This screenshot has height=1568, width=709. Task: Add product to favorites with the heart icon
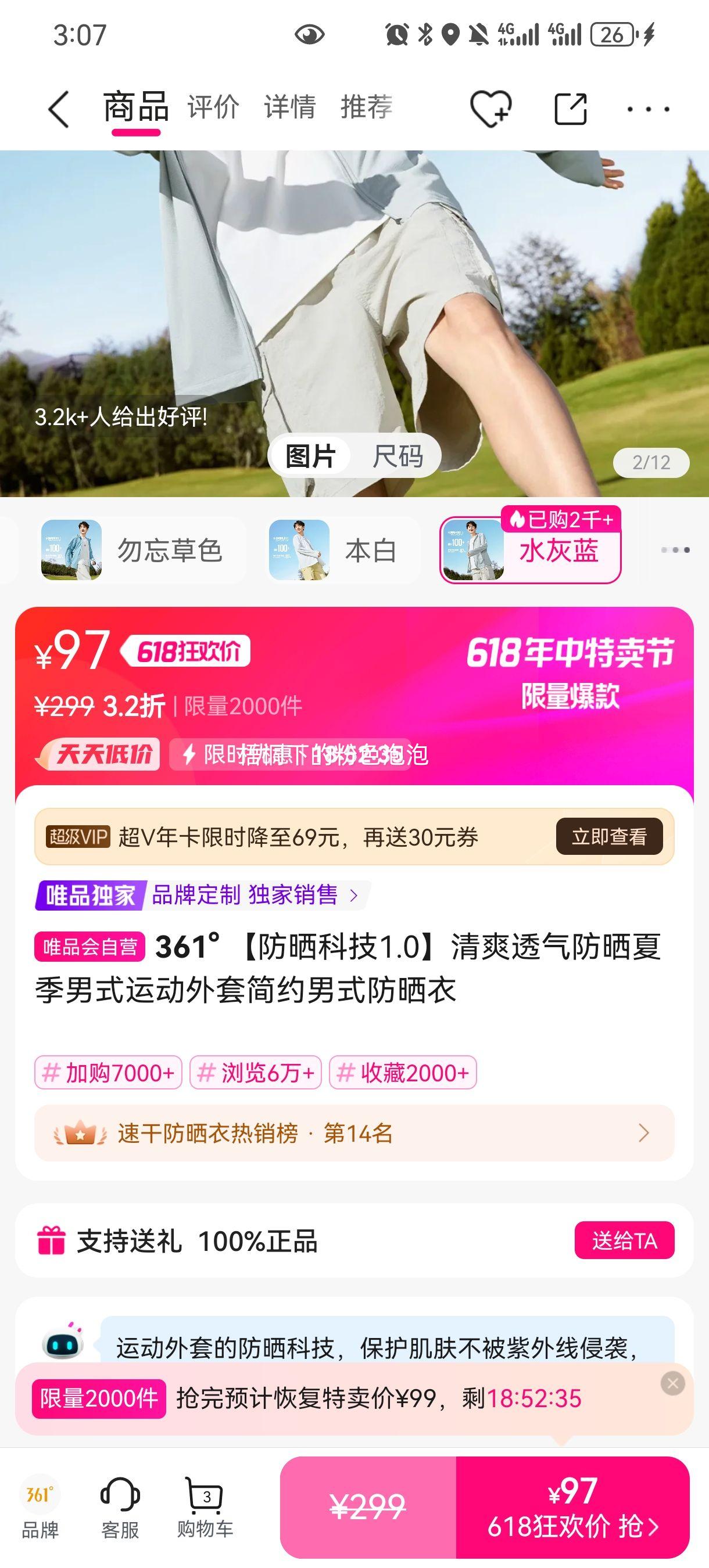tap(490, 109)
